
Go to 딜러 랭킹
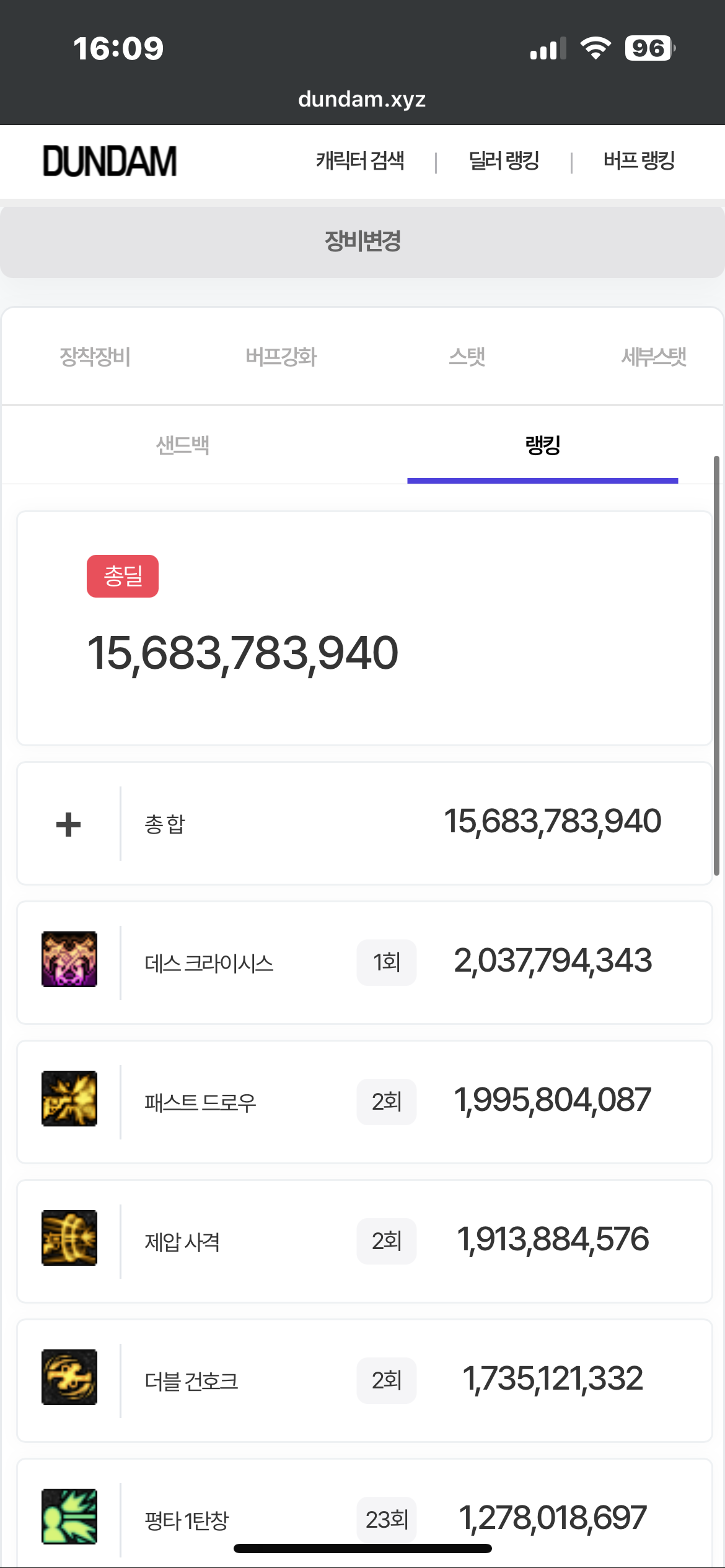click(504, 161)
